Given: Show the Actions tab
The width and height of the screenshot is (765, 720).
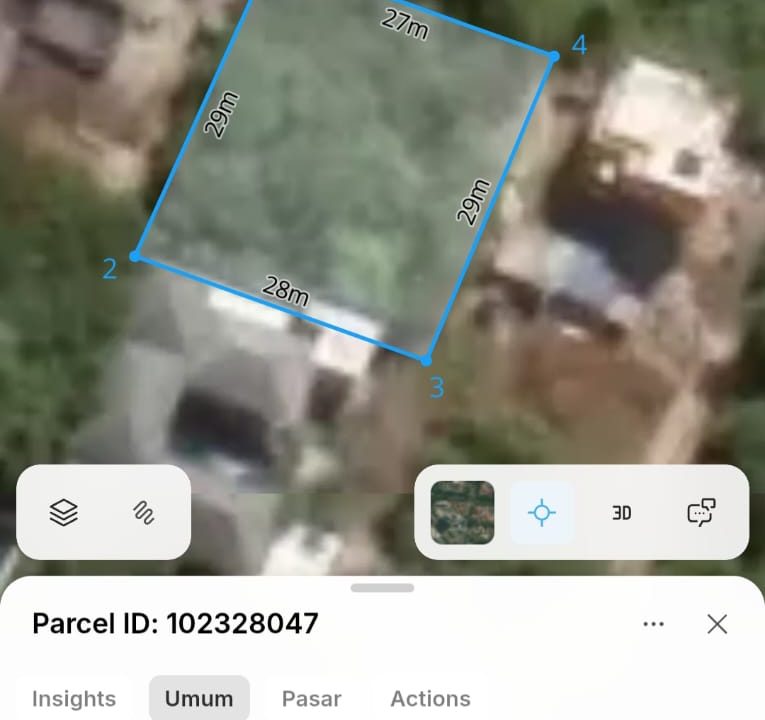Looking at the screenshot, I should click(x=430, y=698).
